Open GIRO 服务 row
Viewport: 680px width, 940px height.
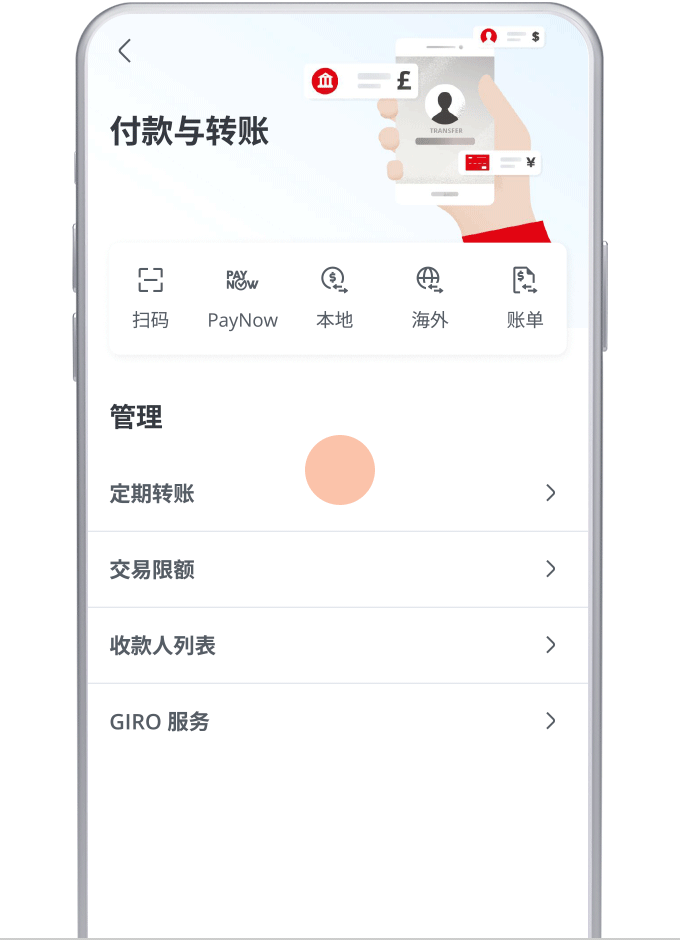tap(337, 721)
